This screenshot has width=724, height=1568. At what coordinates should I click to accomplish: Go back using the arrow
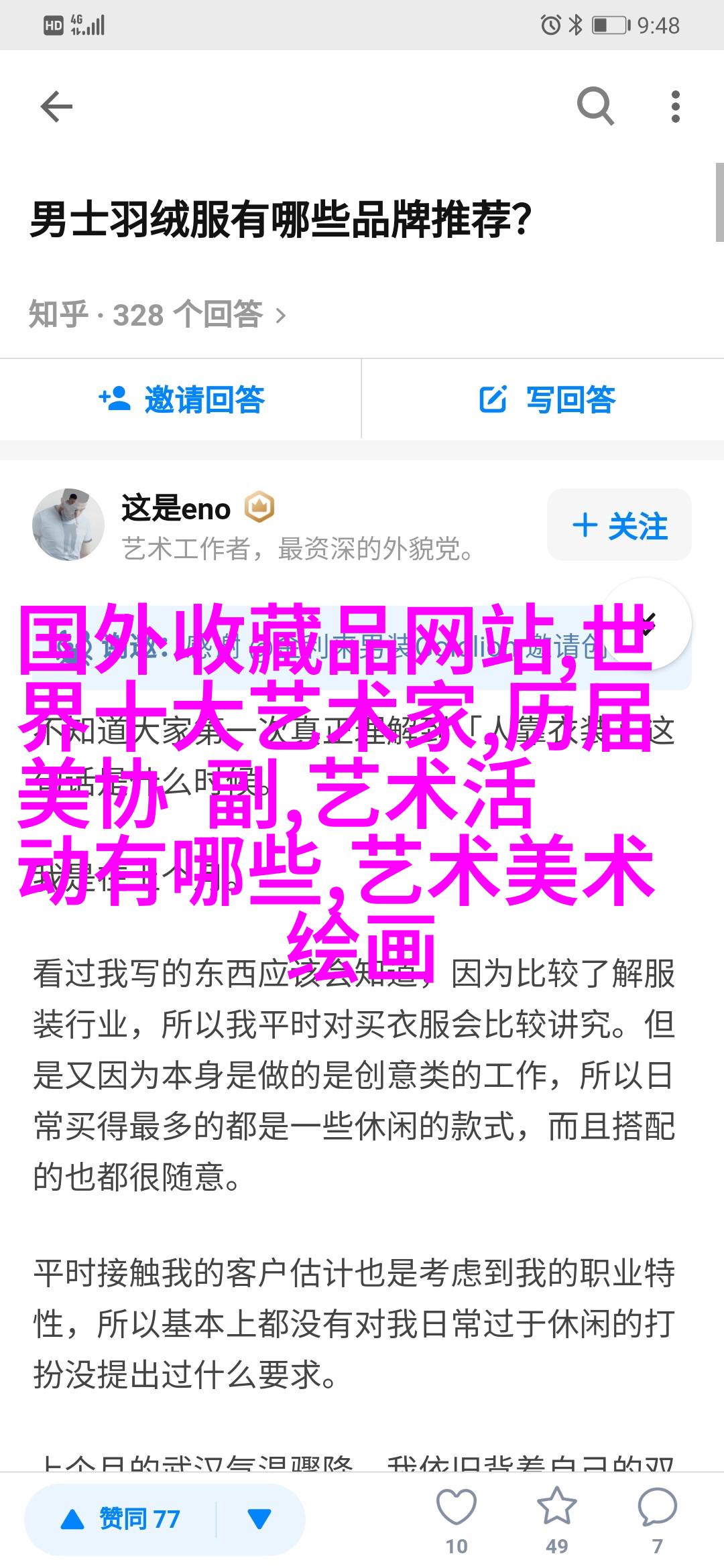point(56,107)
